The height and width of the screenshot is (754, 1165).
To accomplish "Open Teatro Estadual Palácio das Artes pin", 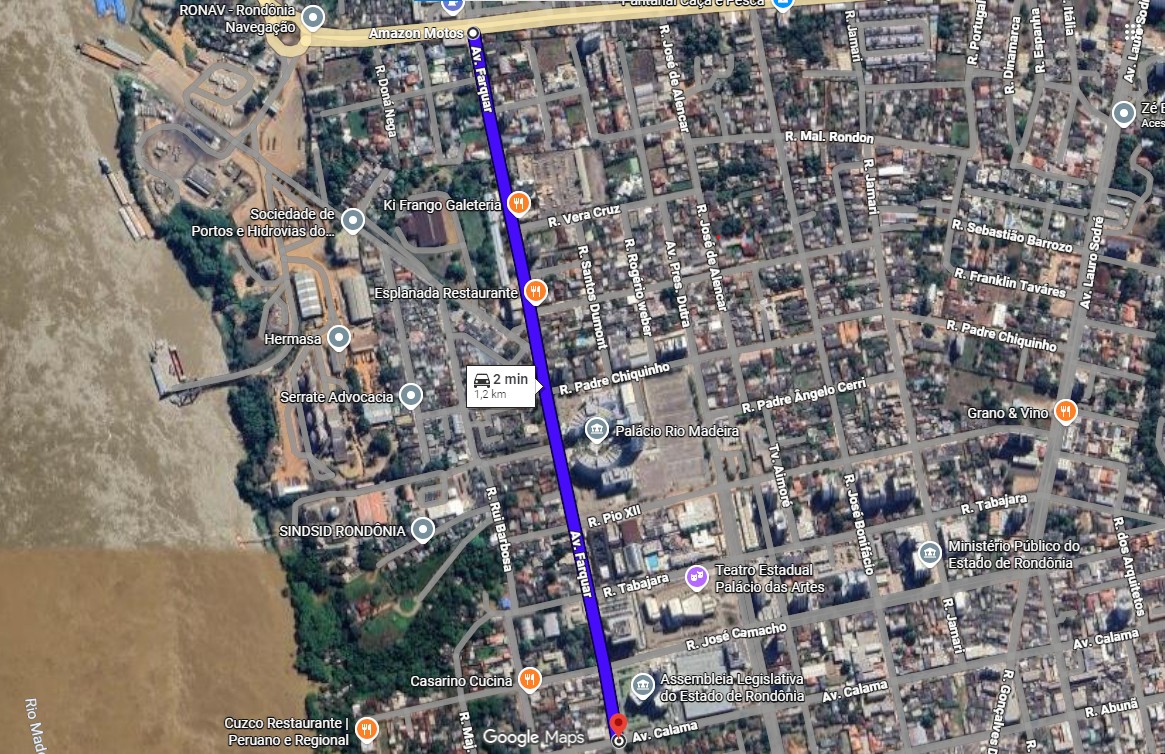I will (x=698, y=577).
